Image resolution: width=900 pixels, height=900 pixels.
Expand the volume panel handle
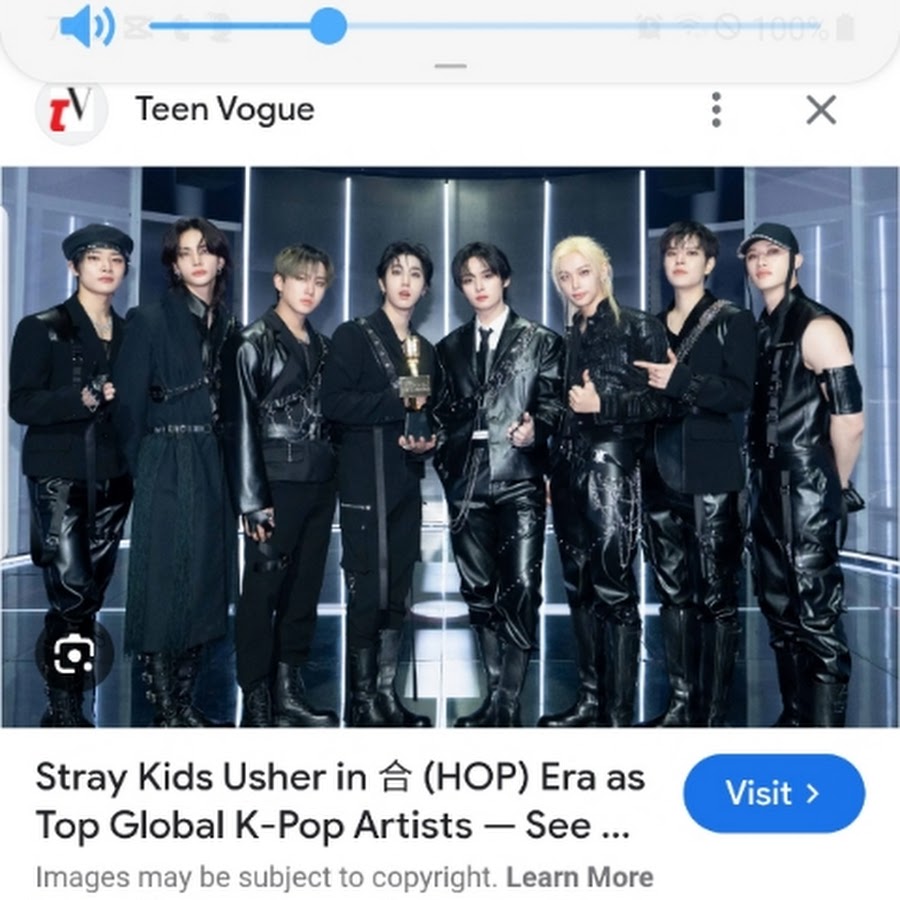451,66
